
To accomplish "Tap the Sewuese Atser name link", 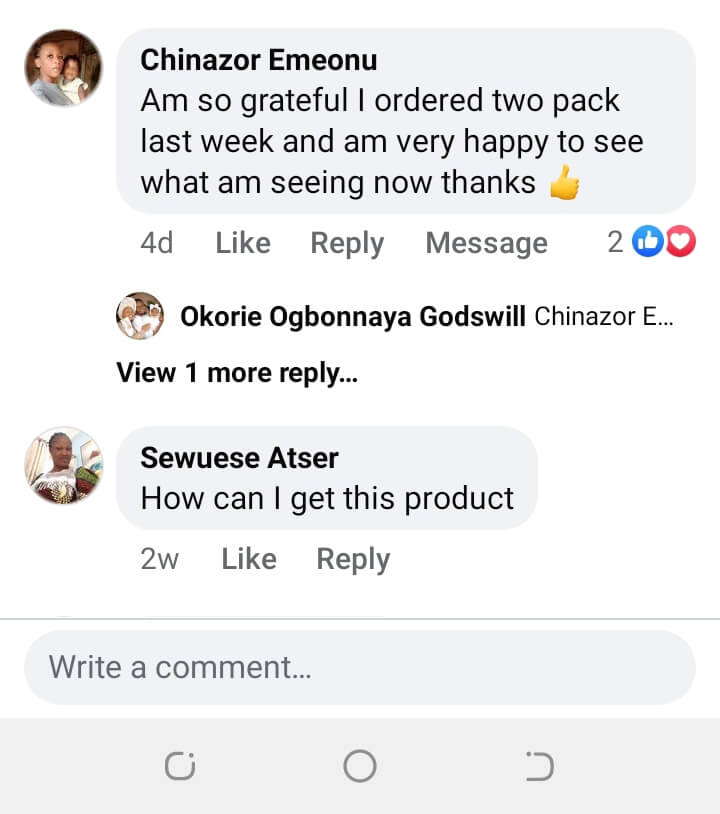I will 239,458.
